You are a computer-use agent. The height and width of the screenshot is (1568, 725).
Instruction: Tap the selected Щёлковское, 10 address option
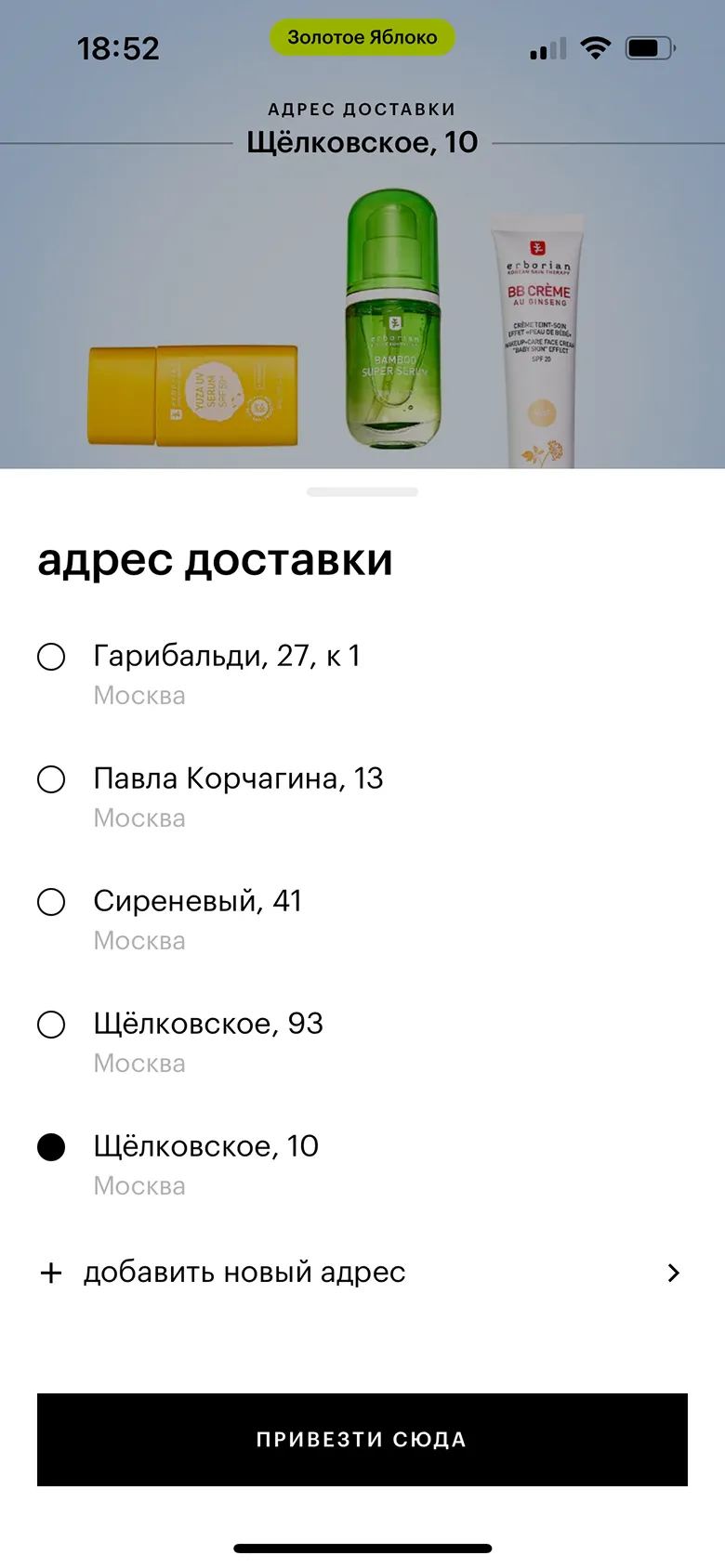(52, 1148)
